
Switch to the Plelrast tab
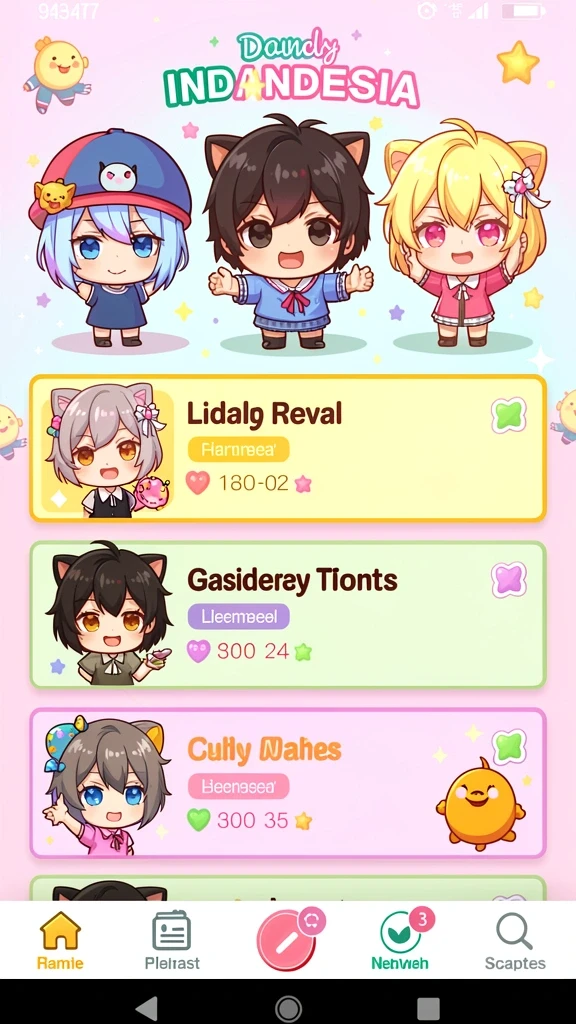click(172, 940)
